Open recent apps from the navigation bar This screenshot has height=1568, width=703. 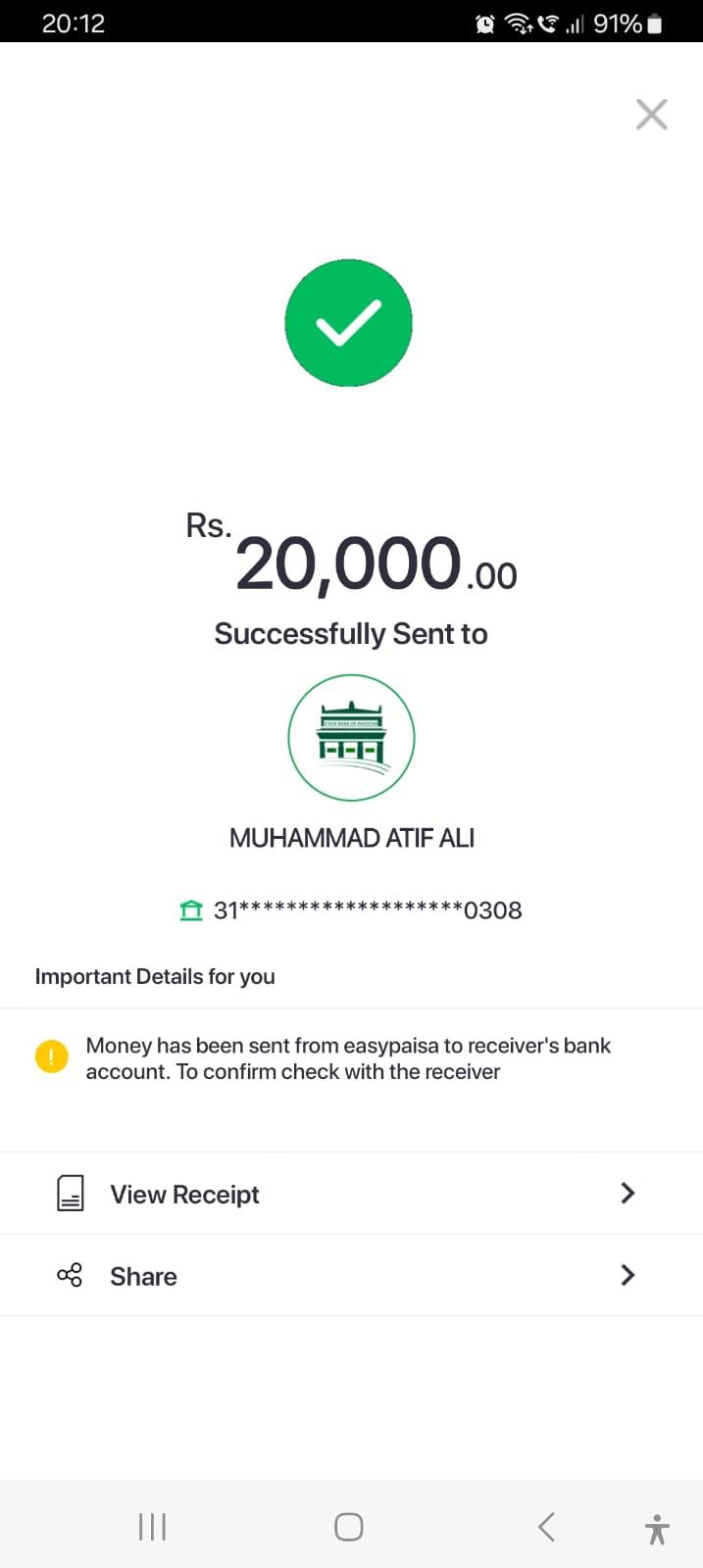click(x=152, y=1526)
